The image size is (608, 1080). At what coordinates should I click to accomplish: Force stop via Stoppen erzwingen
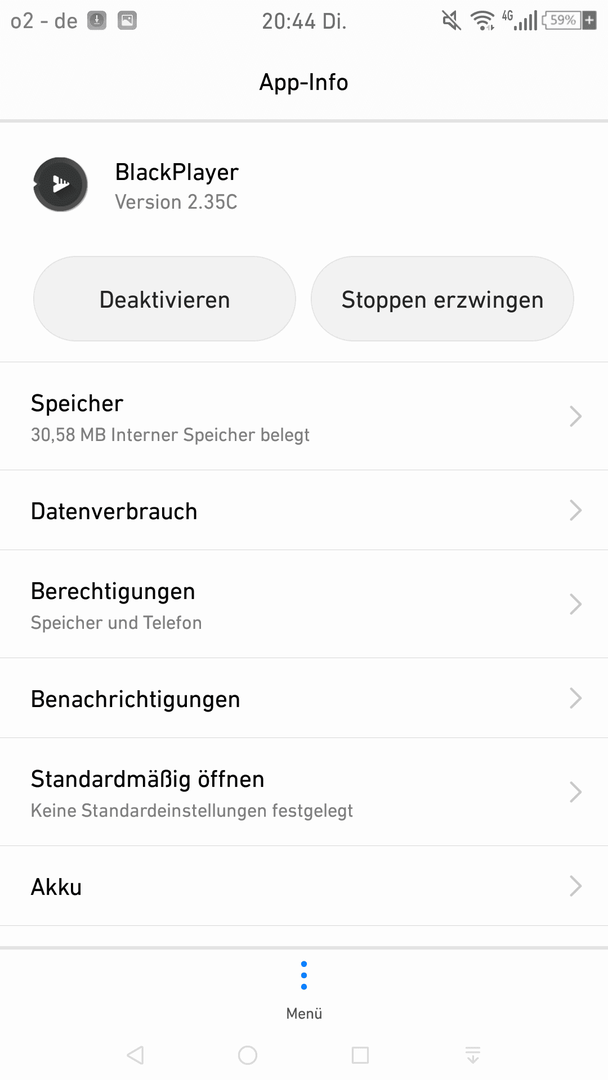point(442,299)
